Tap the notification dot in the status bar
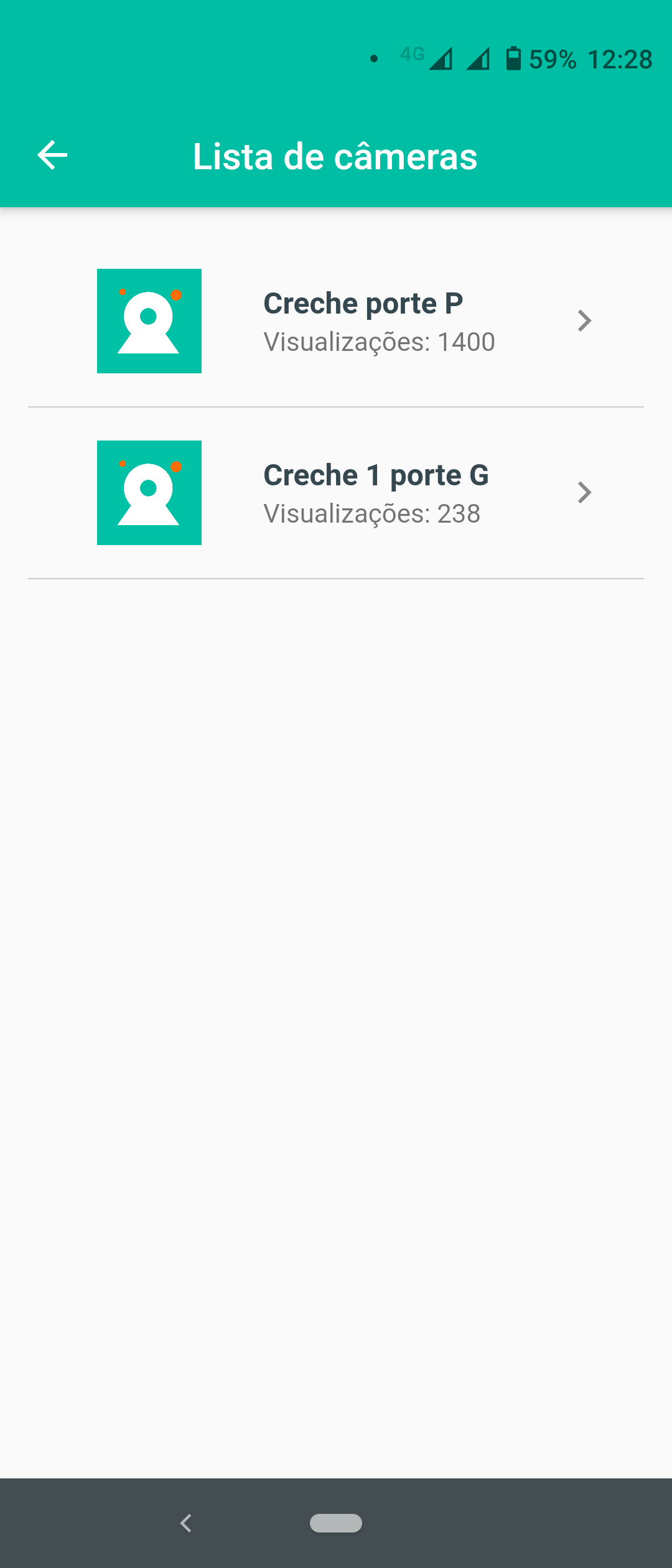672x1568 pixels. tap(374, 58)
